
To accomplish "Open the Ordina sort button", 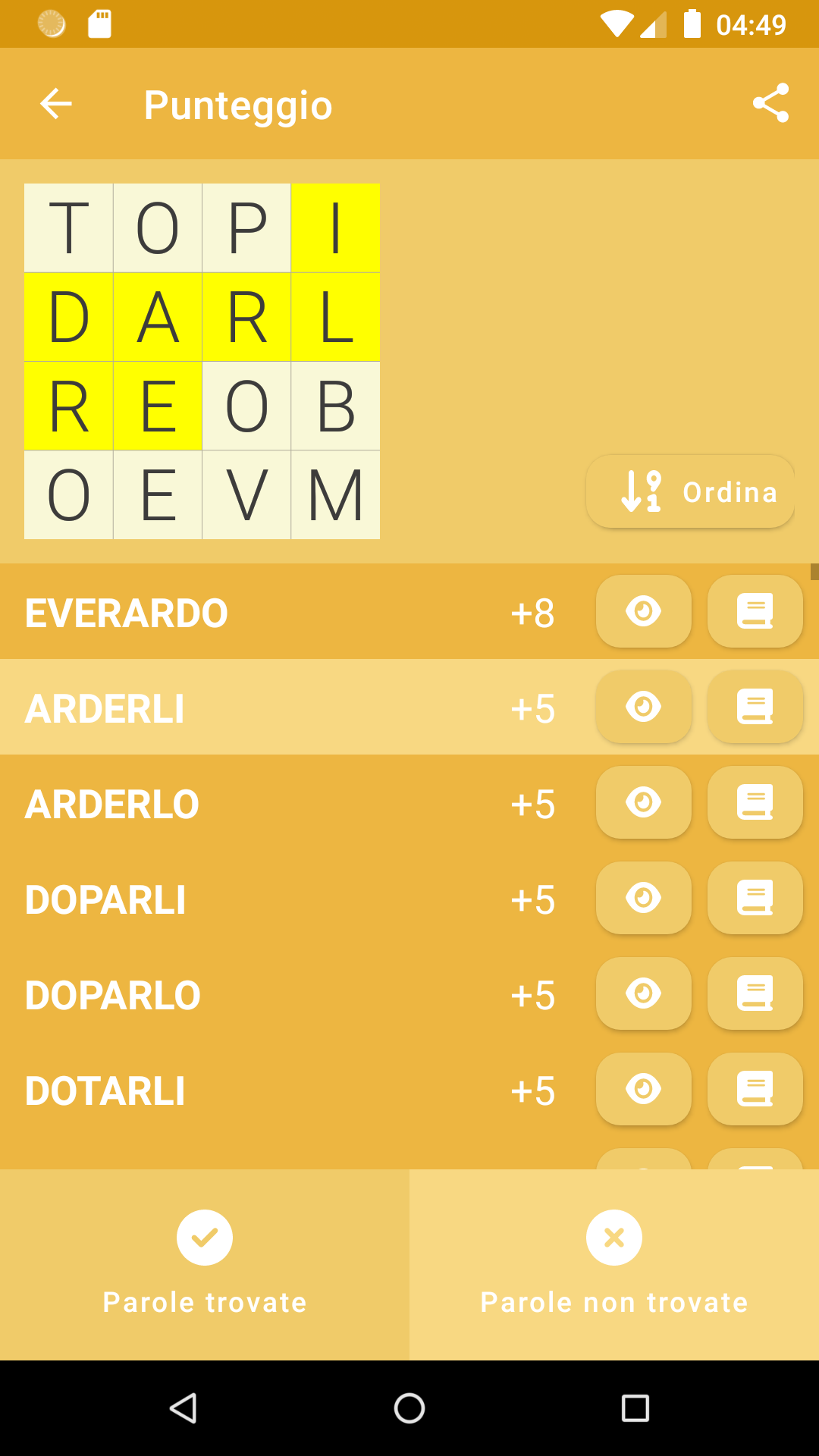I will tap(690, 492).
